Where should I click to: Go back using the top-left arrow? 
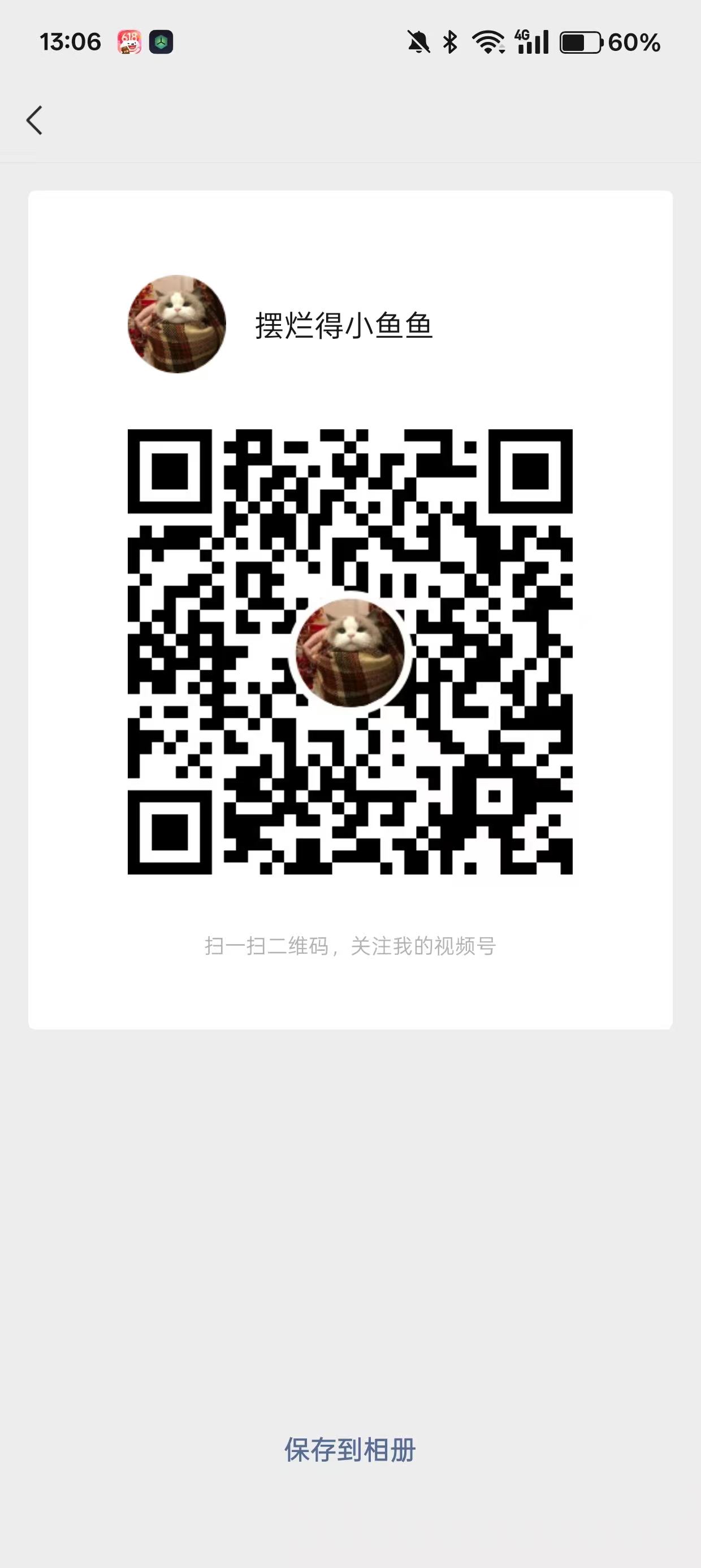pyautogui.click(x=34, y=120)
